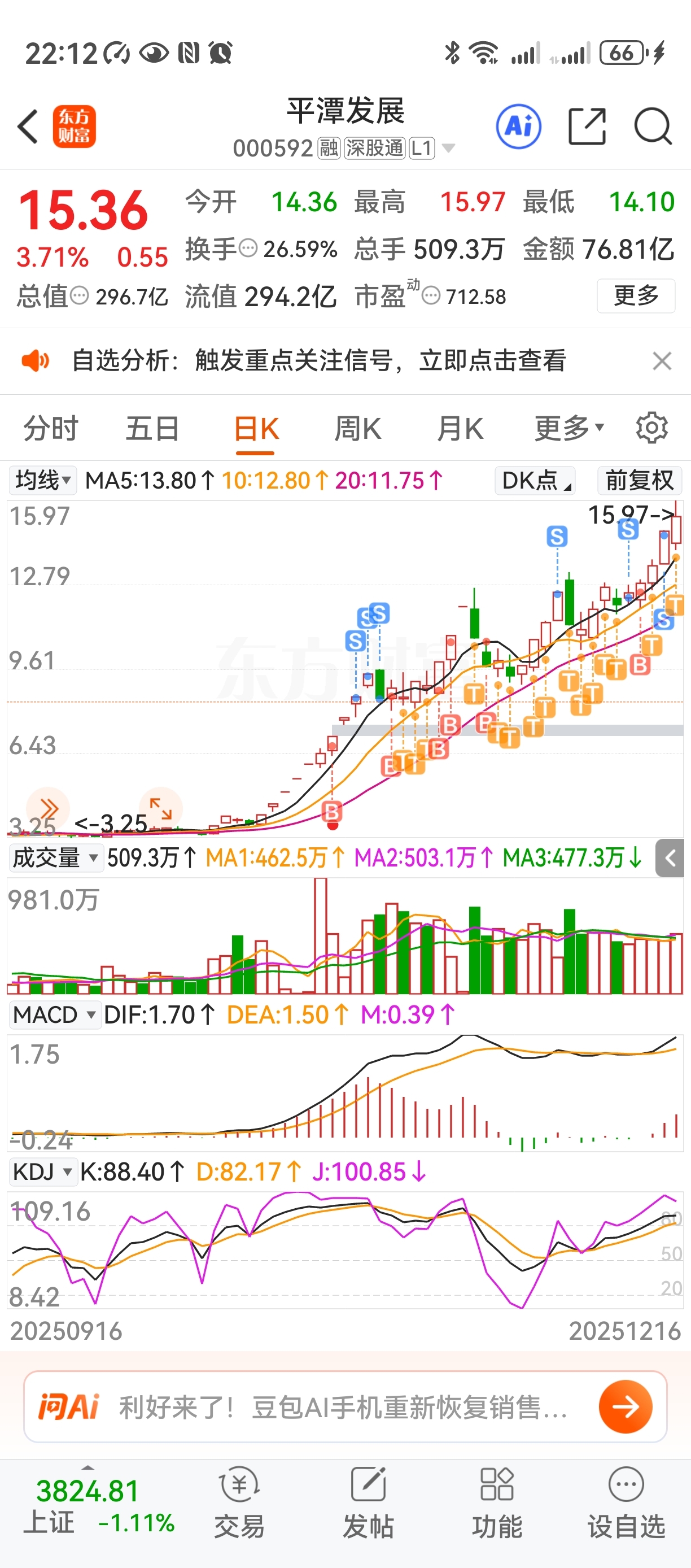Open the AI assistant icon

click(518, 127)
